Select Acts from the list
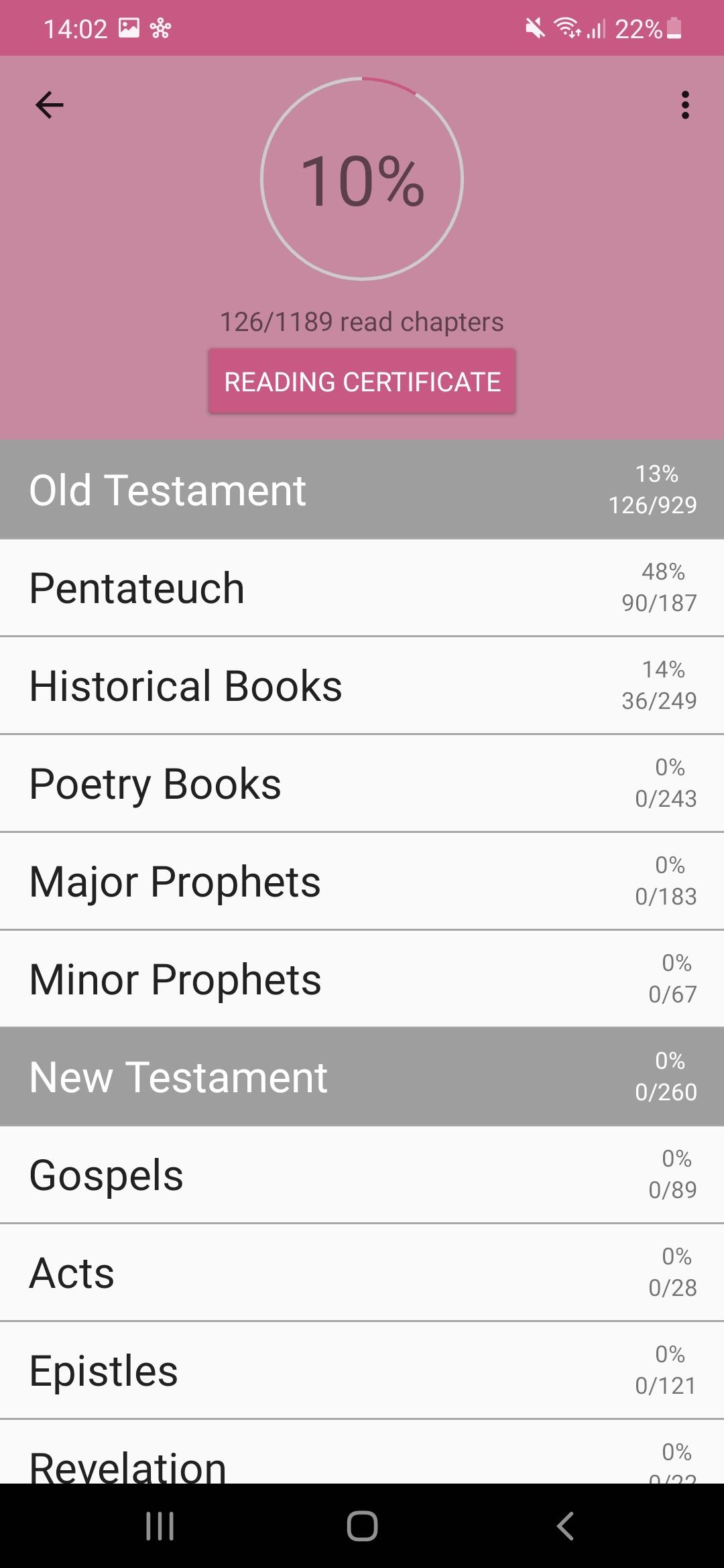 click(362, 1272)
